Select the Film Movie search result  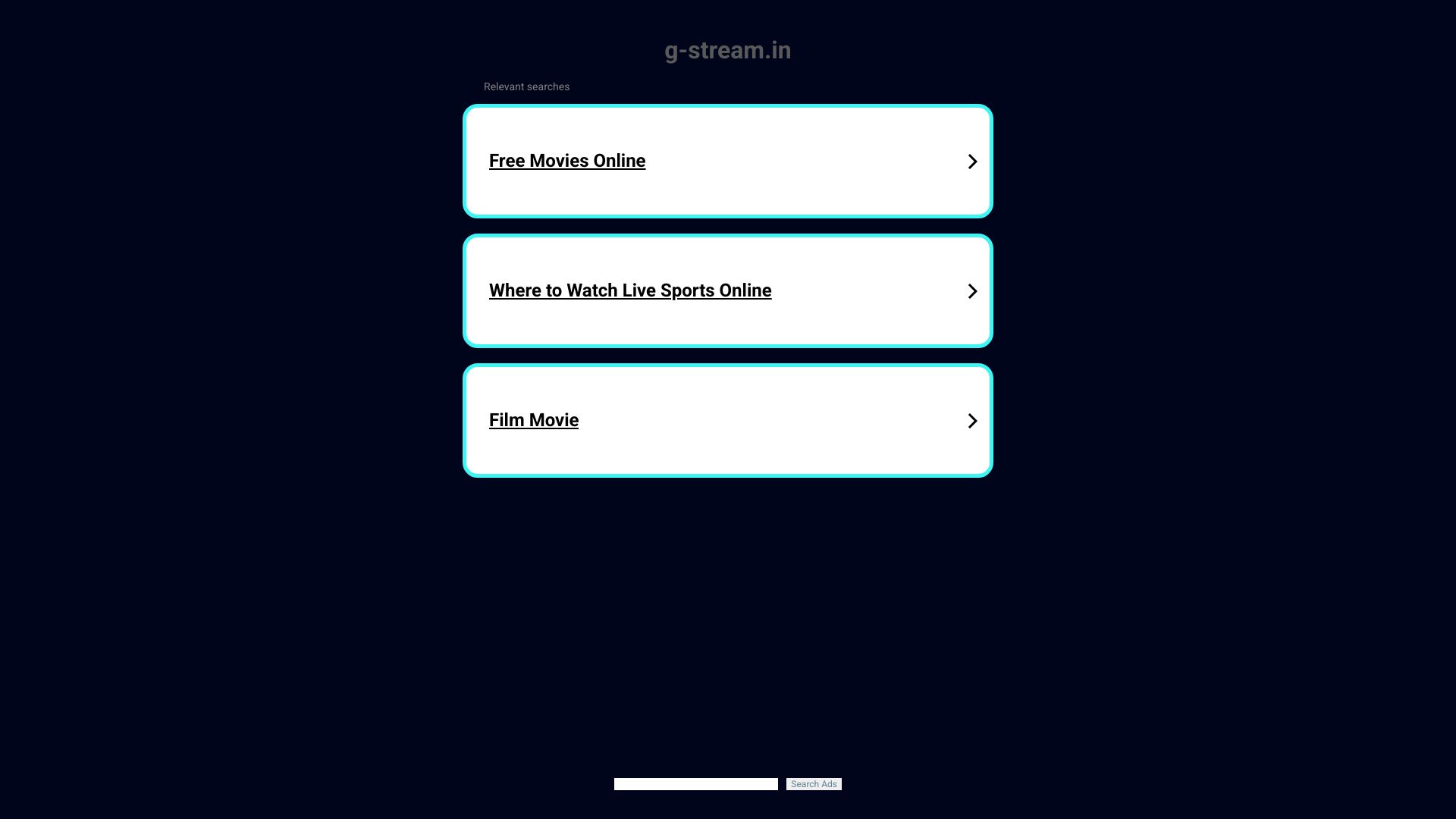pyautogui.click(x=534, y=420)
